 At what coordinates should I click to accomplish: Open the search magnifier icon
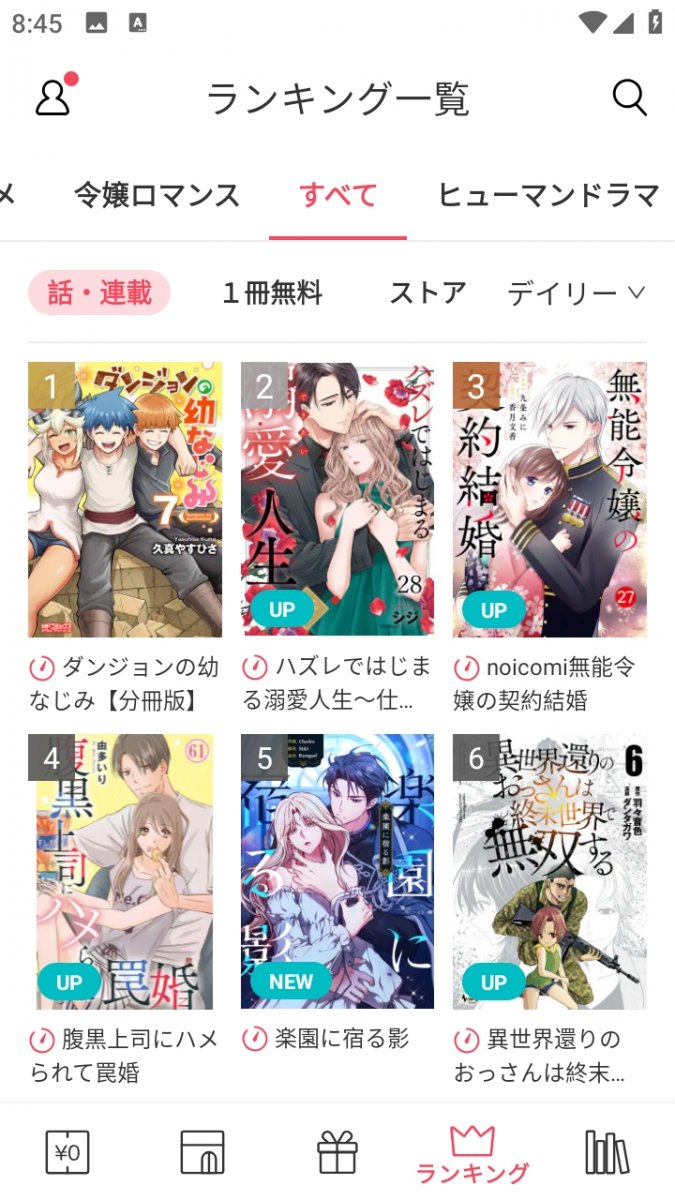pyautogui.click(x=629, y=98)
